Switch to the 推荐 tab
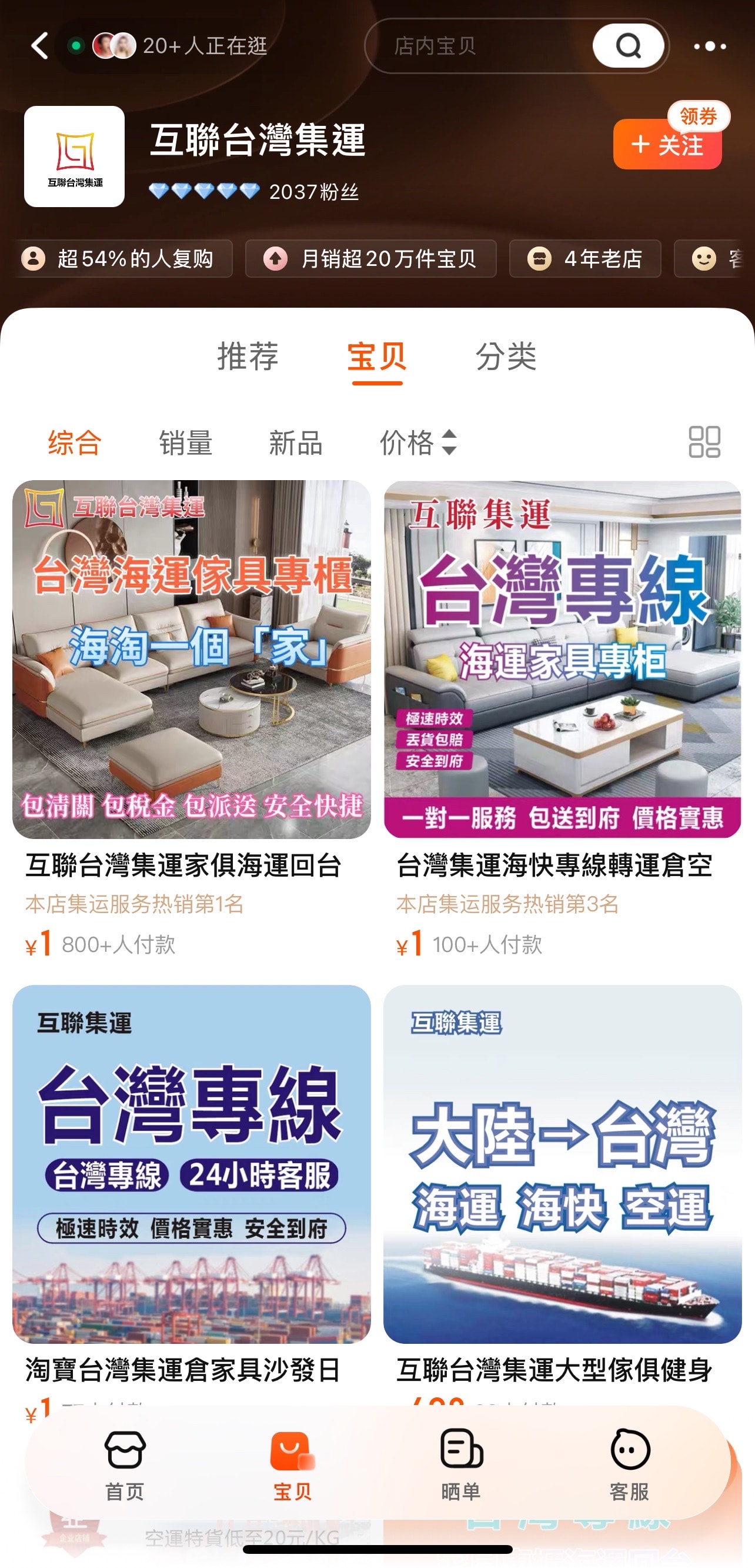Viewport: 755px width, 1568px height. click(x=248, y=357)
